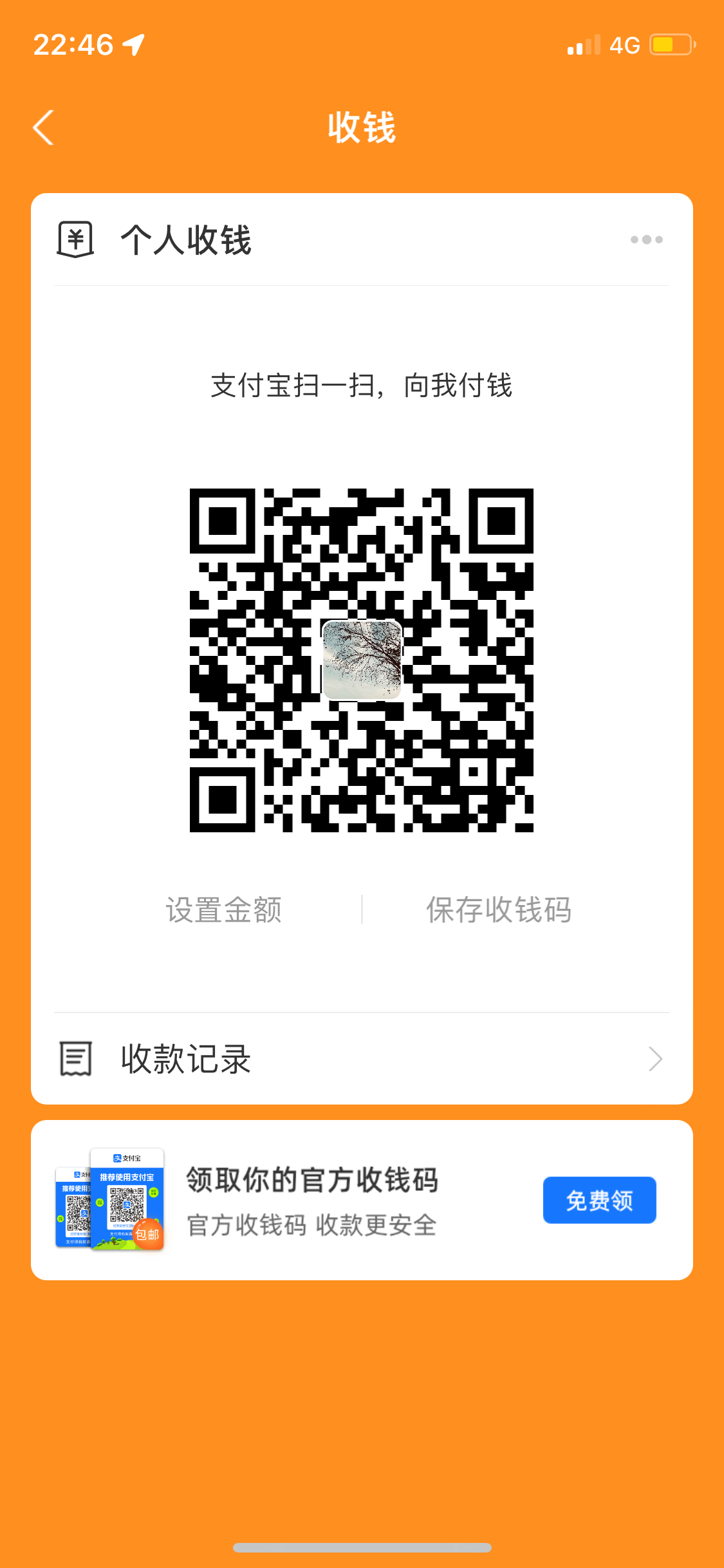
Task: Tap 设置金额 to set a payment amount
Action: tap(225, 909)
